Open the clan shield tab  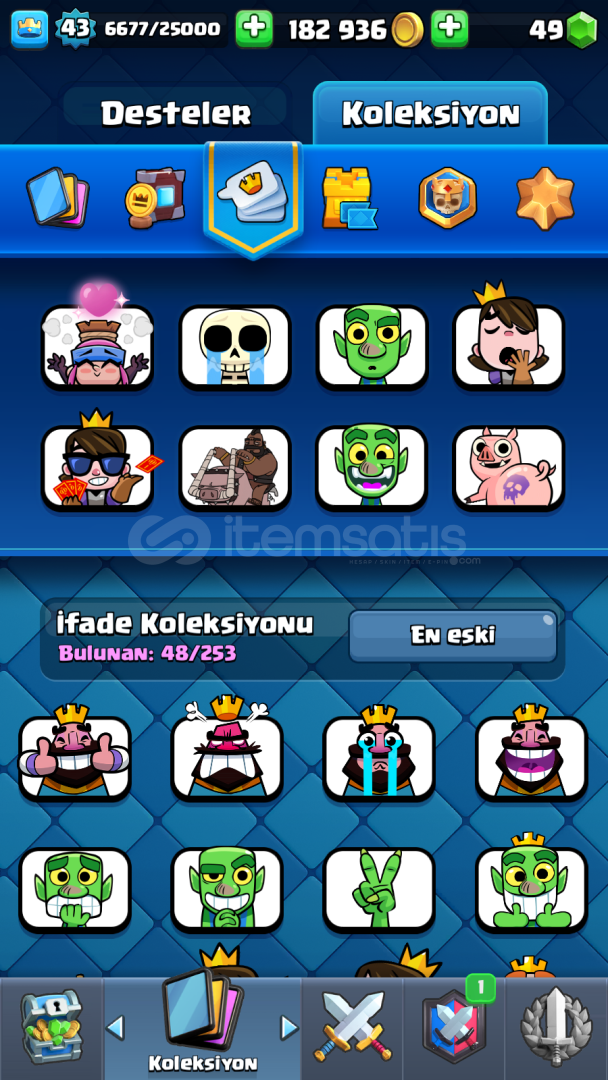(x=455, y=1027)
